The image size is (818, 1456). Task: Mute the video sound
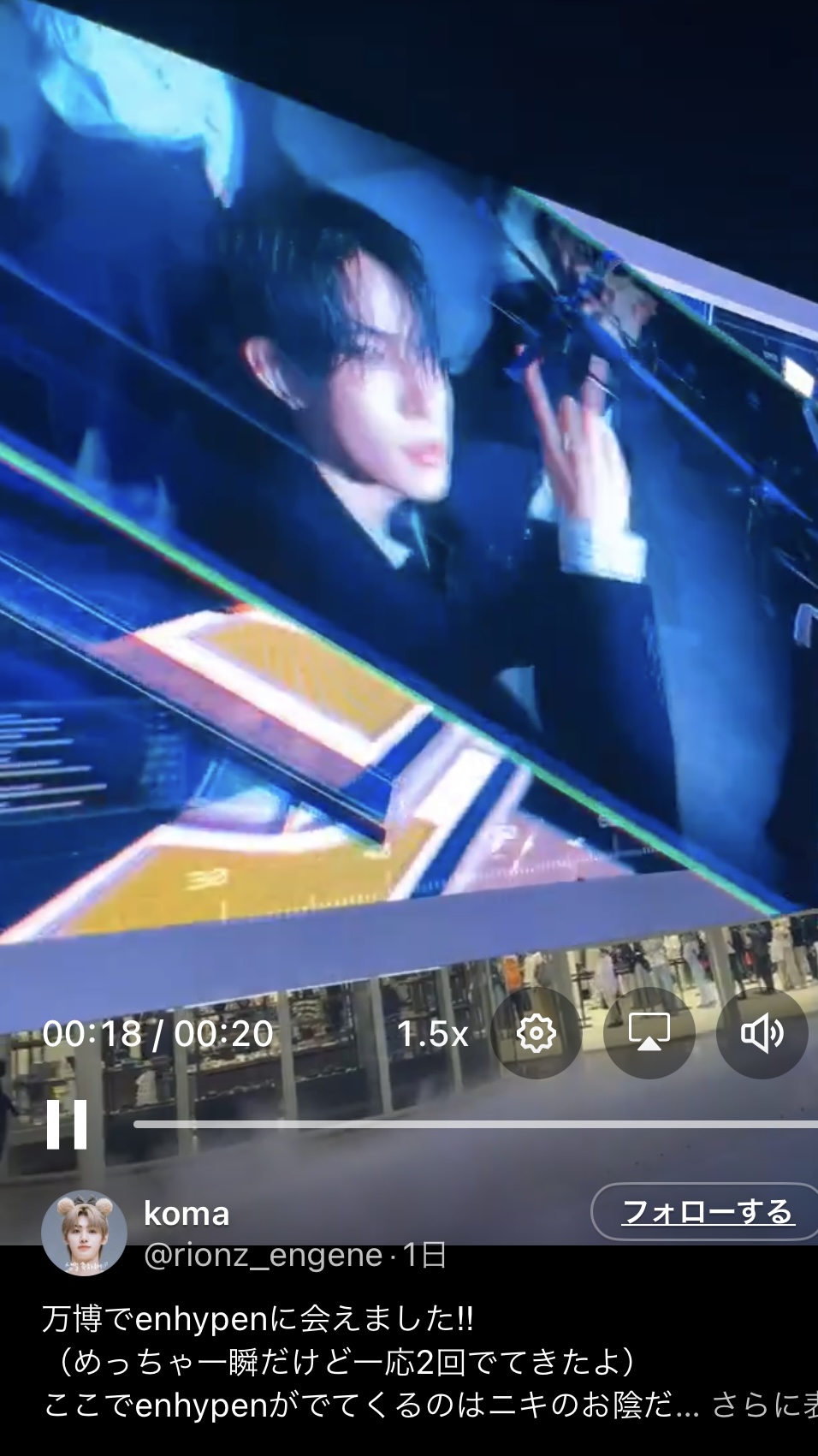[x=761, y=1033]
